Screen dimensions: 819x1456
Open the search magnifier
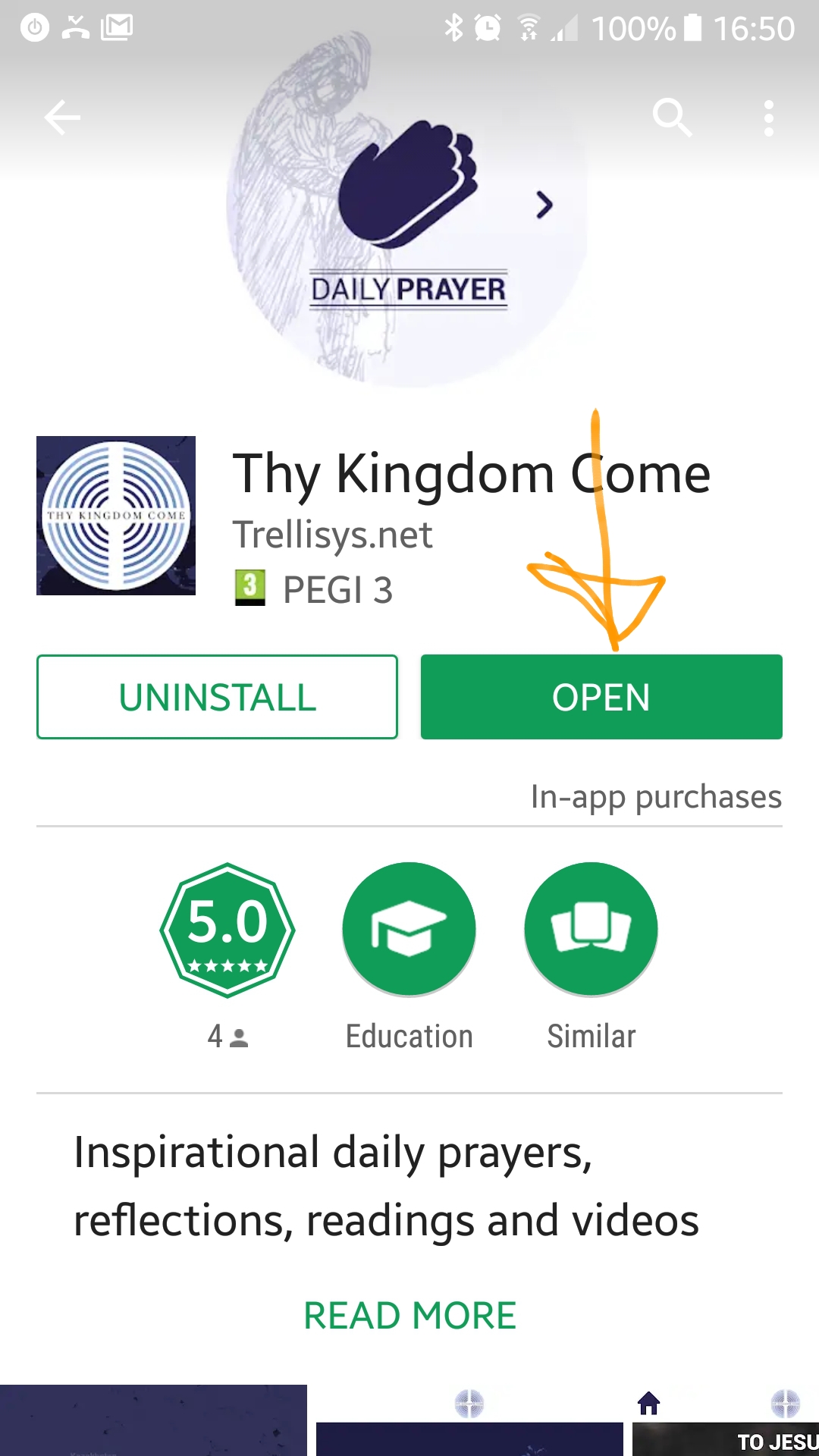[x=673, y=118]
